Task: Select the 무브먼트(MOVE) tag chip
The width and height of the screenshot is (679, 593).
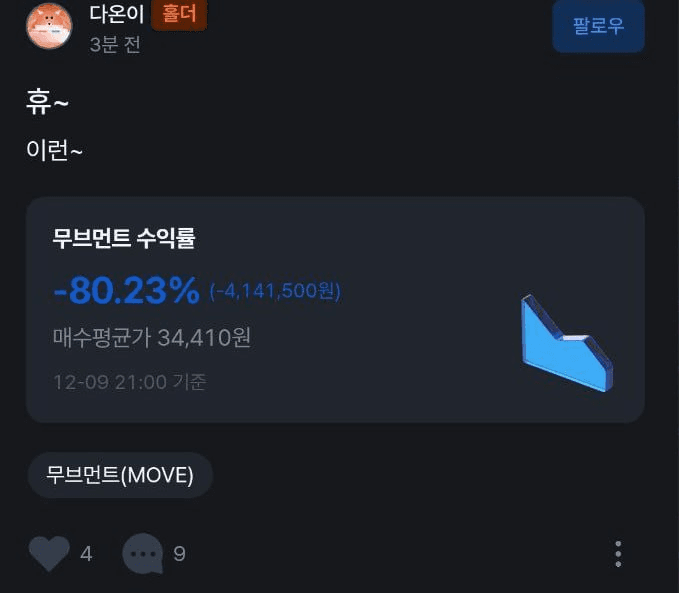Action: point(120,475)
